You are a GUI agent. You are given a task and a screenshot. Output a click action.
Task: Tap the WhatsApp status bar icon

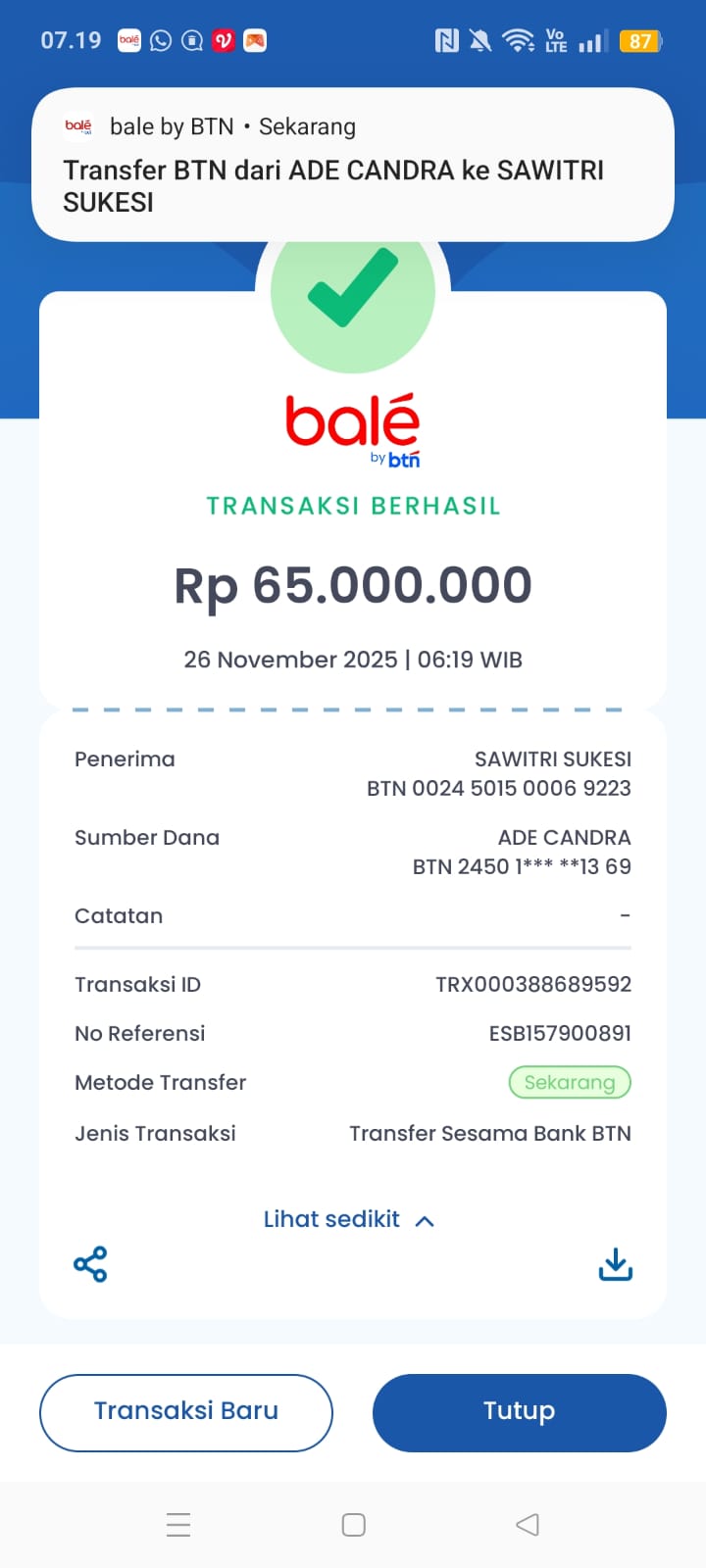[x=161, y=40]
